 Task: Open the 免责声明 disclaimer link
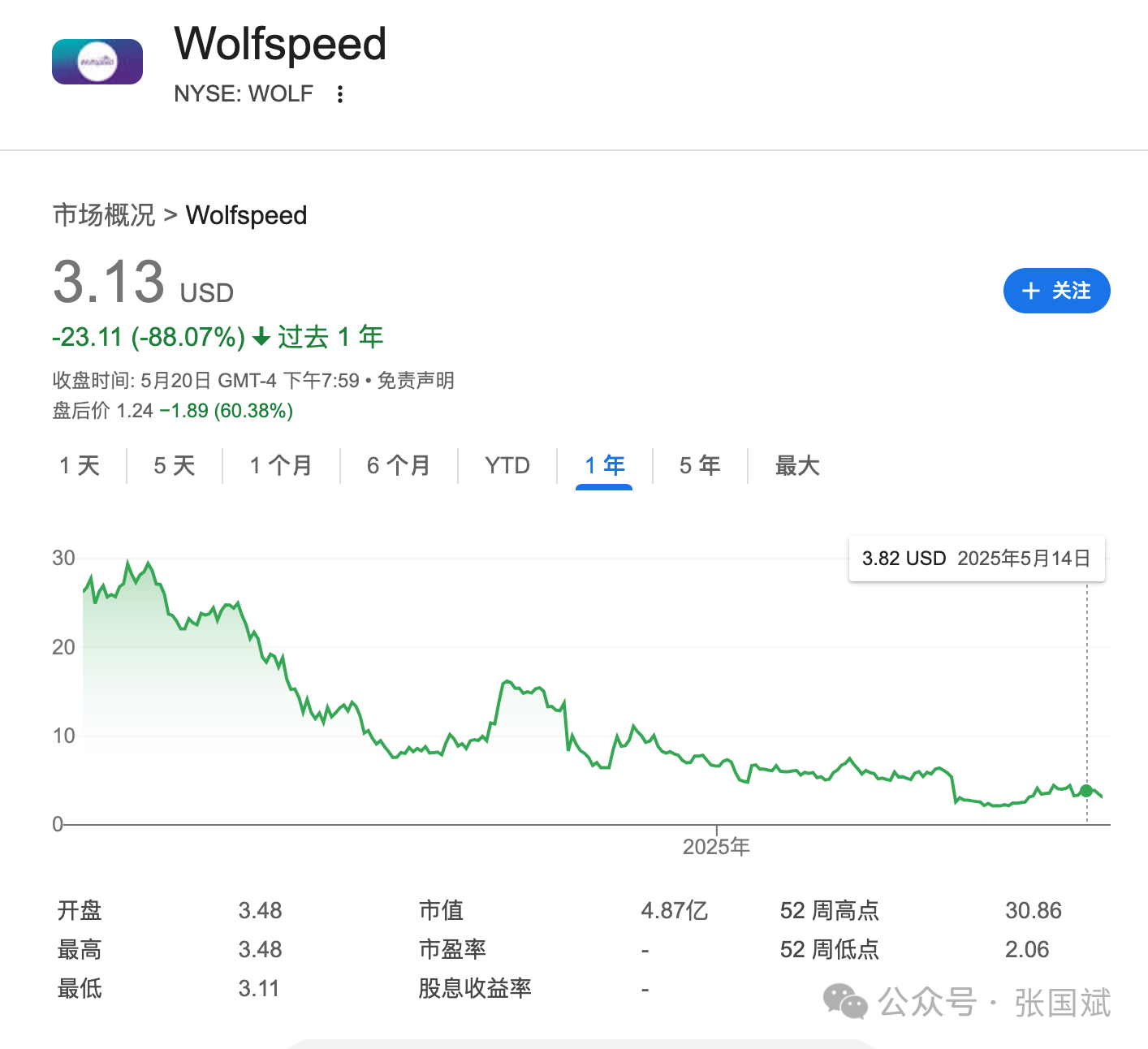pos(416,381)
